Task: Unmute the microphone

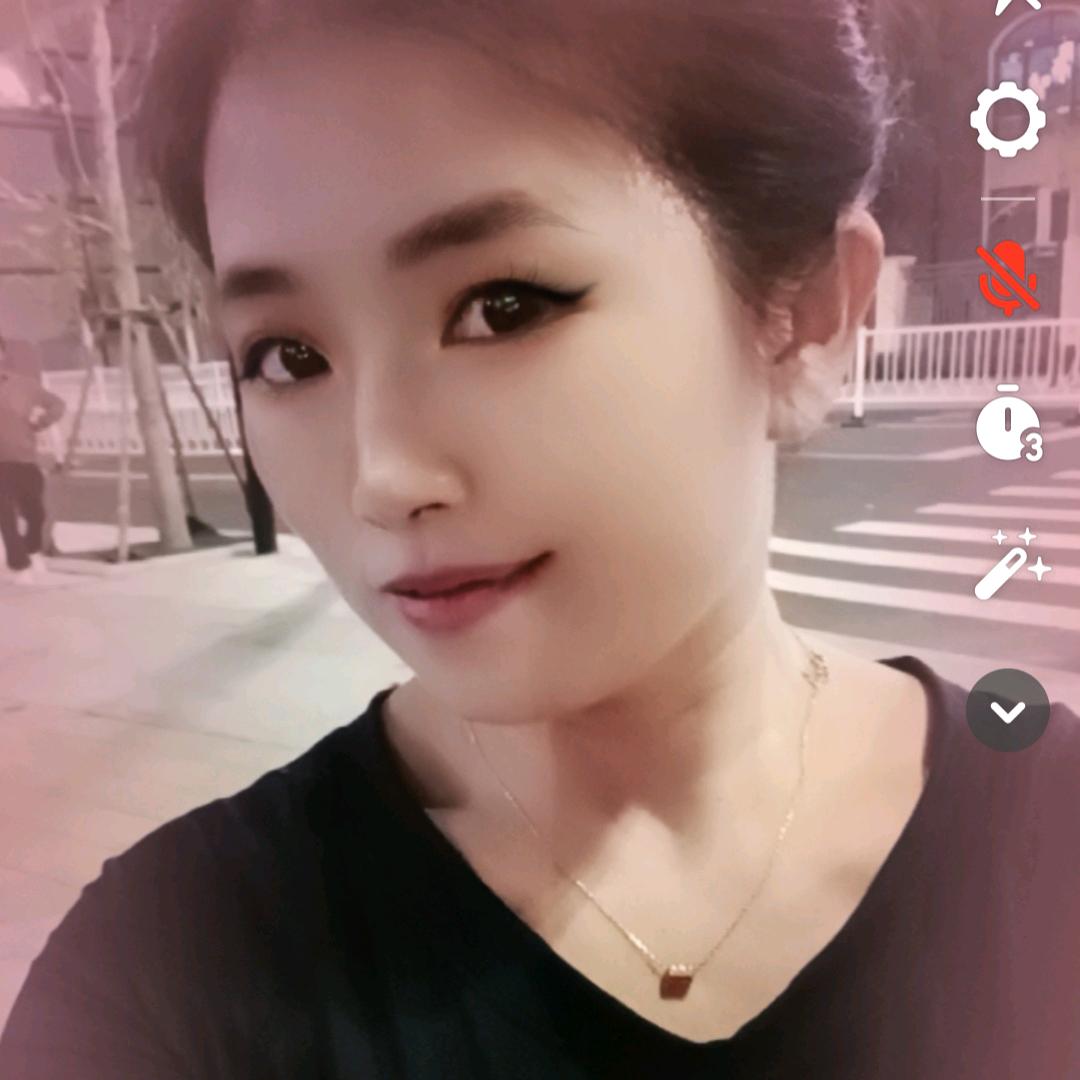Action: pos(1008,277)
